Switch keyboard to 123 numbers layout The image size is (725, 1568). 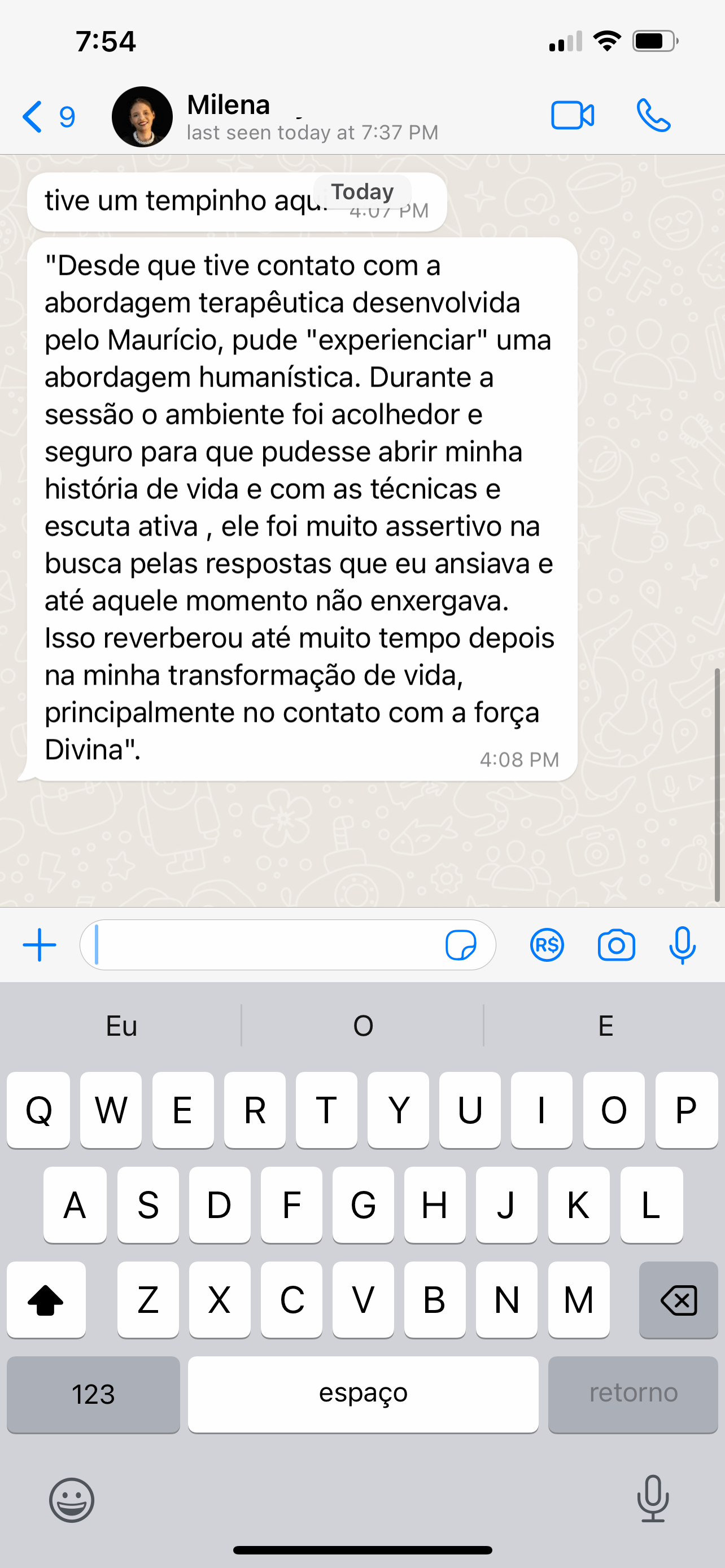(93, 1394)
